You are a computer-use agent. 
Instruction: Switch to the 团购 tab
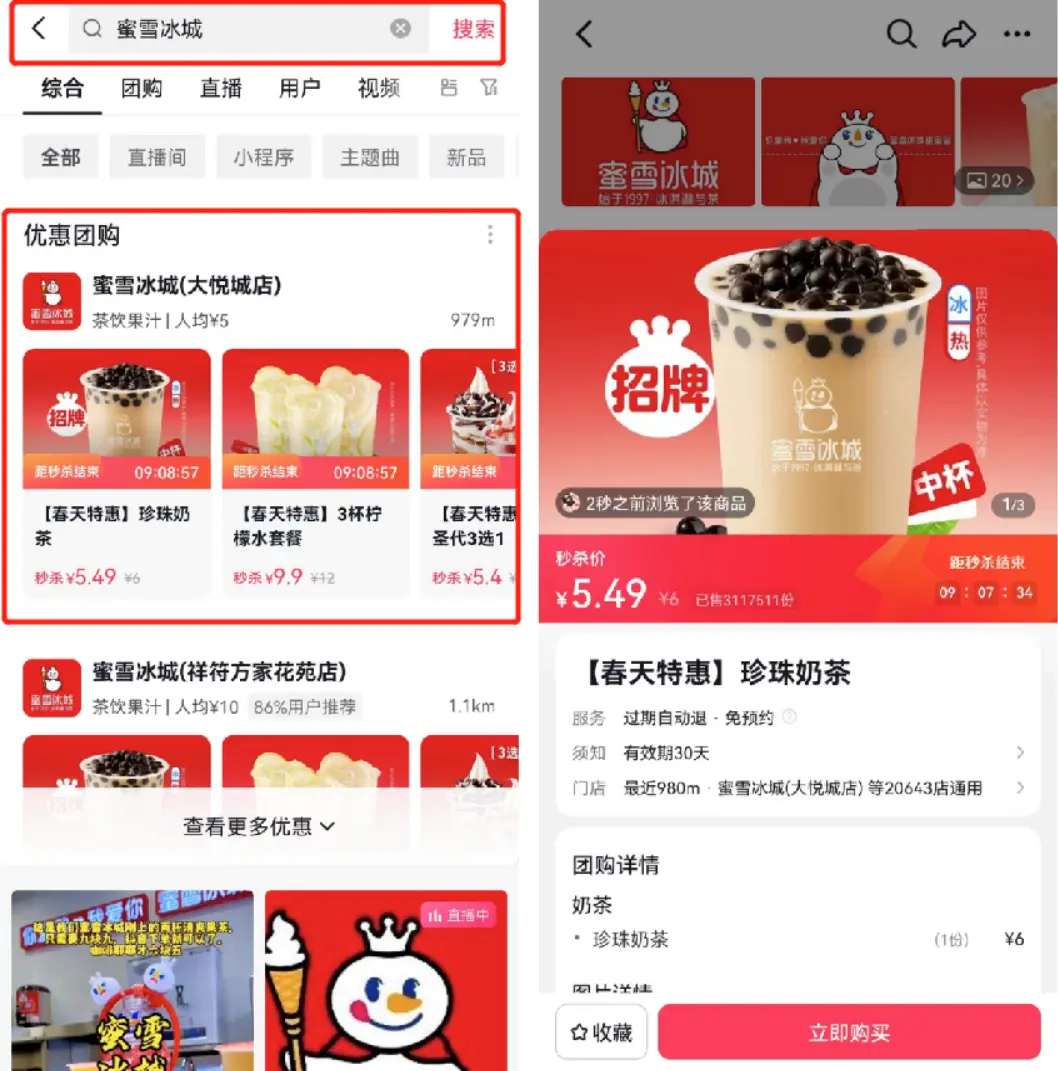point(141,89)
